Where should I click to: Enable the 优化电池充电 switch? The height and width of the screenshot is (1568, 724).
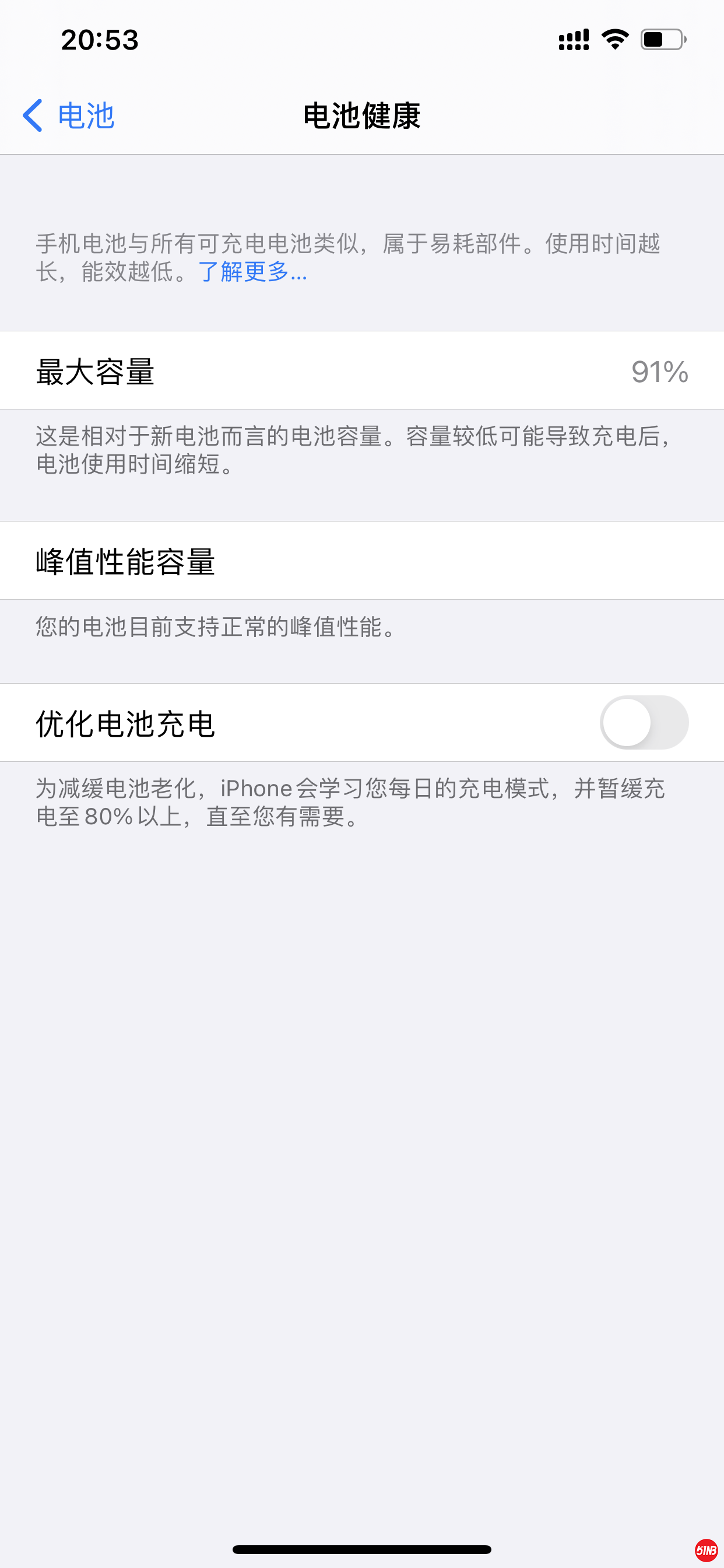[644, 723]
